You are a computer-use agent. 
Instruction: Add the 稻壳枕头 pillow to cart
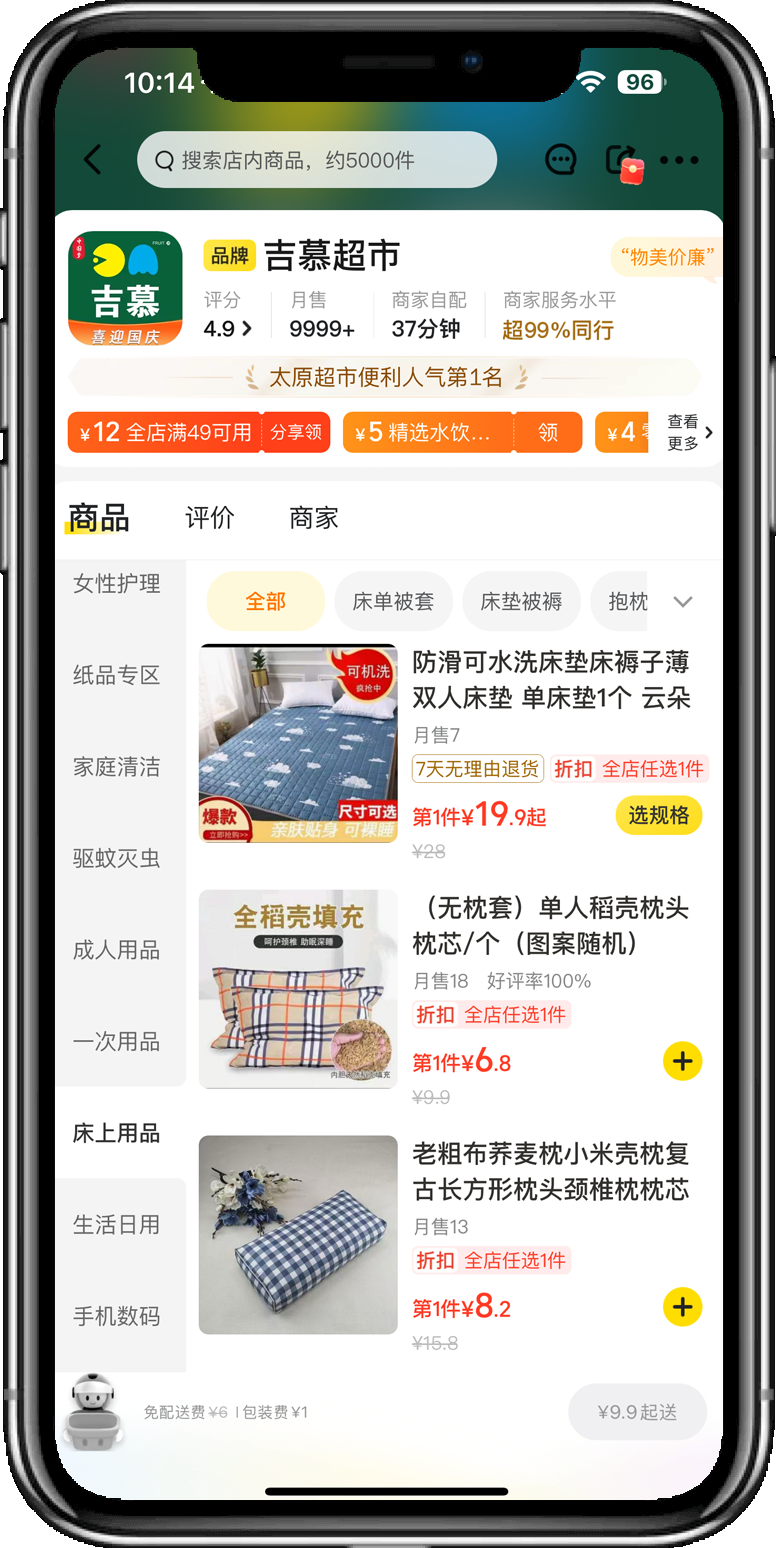[682, 1061]
